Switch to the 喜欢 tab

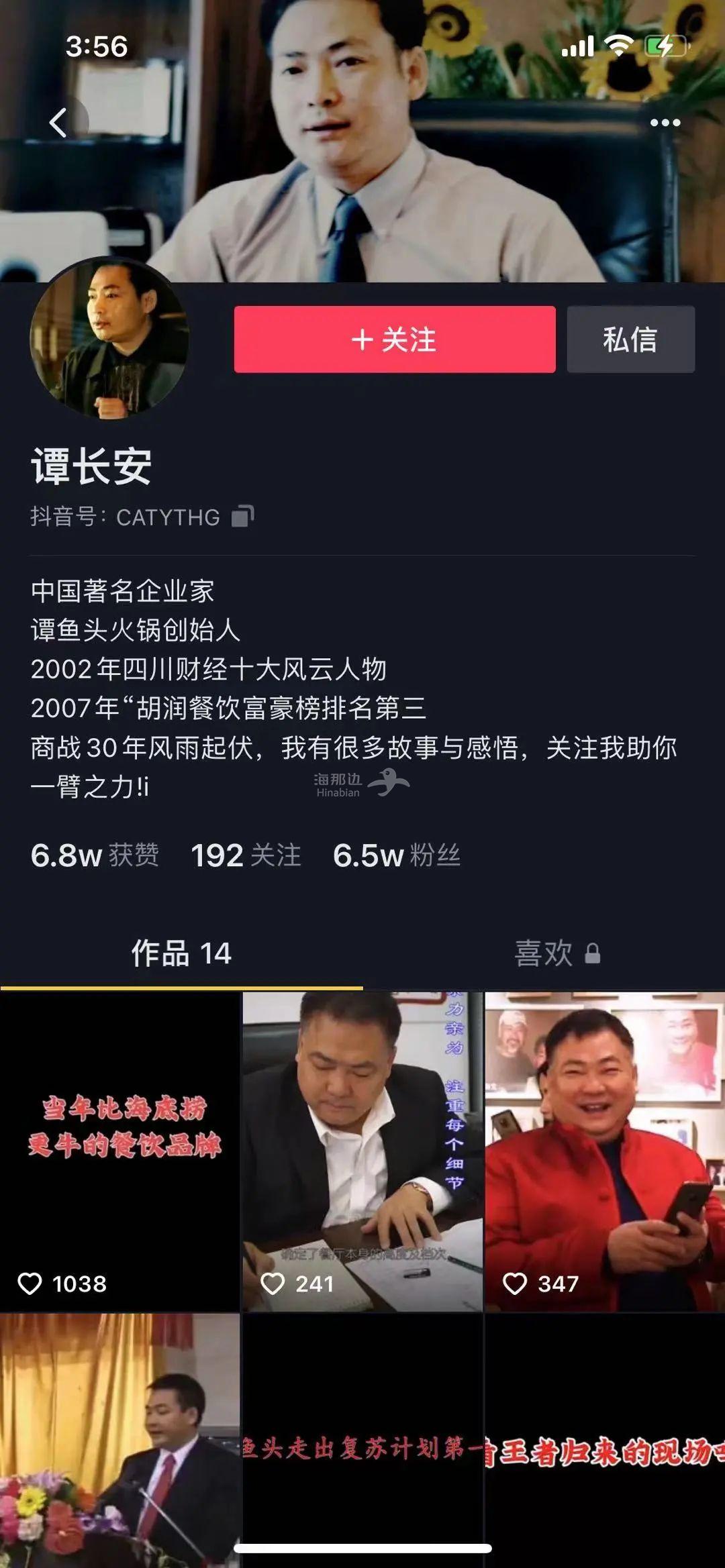tap(556, 953)
